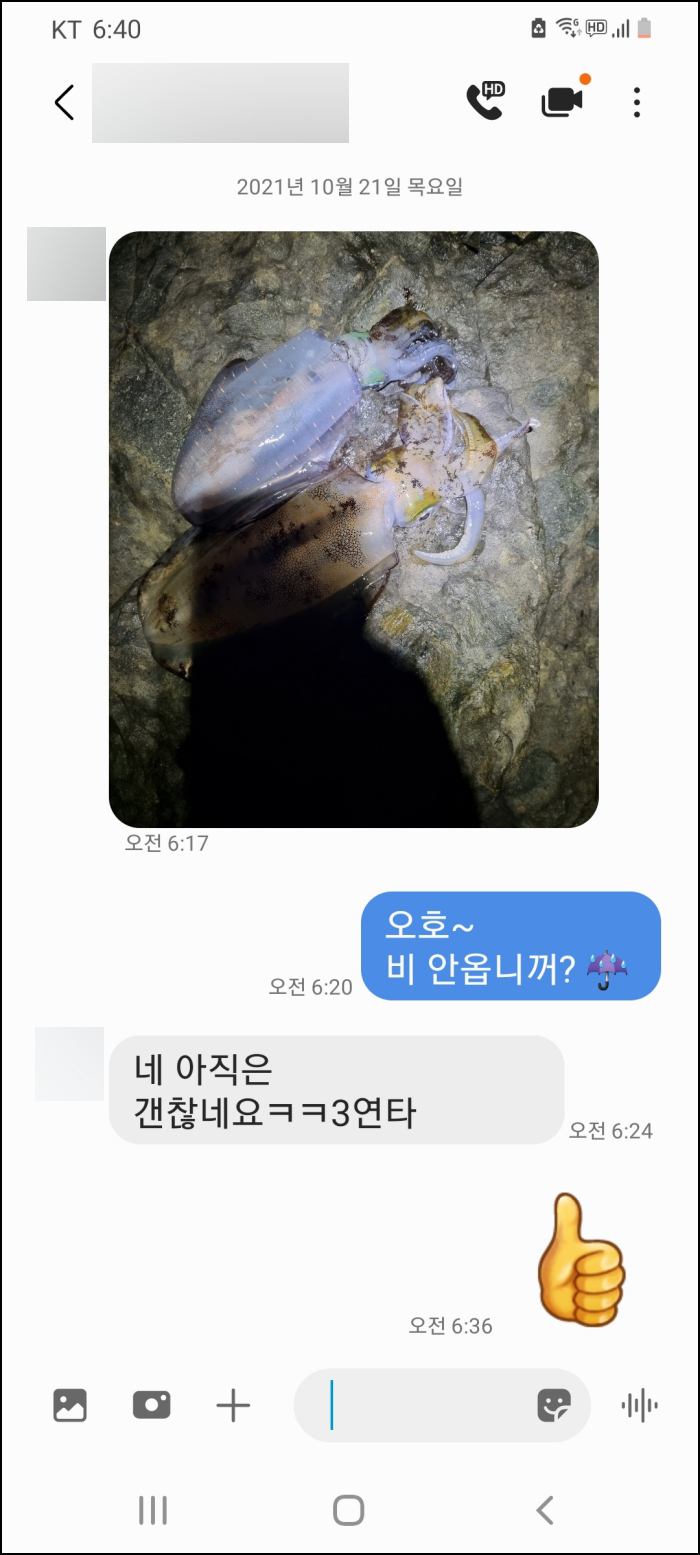700x1555 pixels.
Task: Go to the home screen
Action: (348, 1510)
